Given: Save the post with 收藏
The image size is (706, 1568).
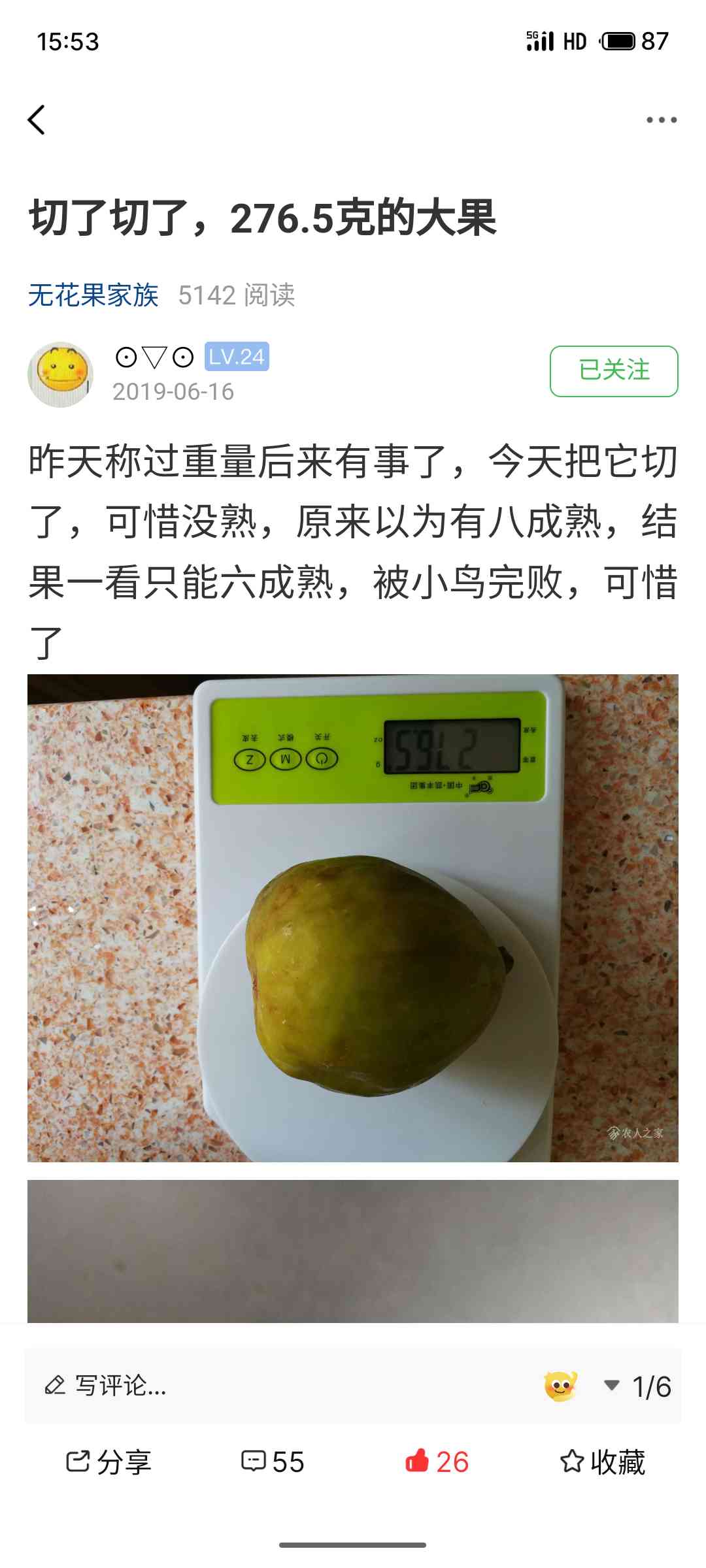Looking at the screenshot, I should pyautogui.click(x=602, y=1462).
